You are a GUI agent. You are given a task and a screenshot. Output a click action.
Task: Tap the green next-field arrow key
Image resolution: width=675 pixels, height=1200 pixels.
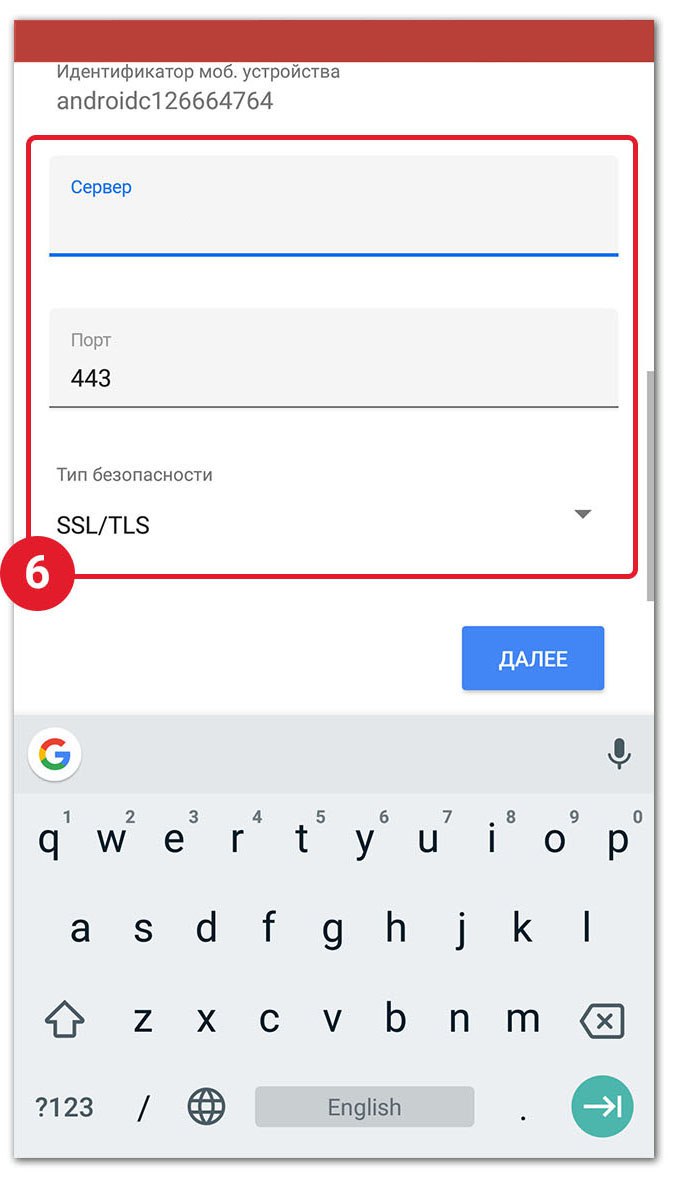602,1107
